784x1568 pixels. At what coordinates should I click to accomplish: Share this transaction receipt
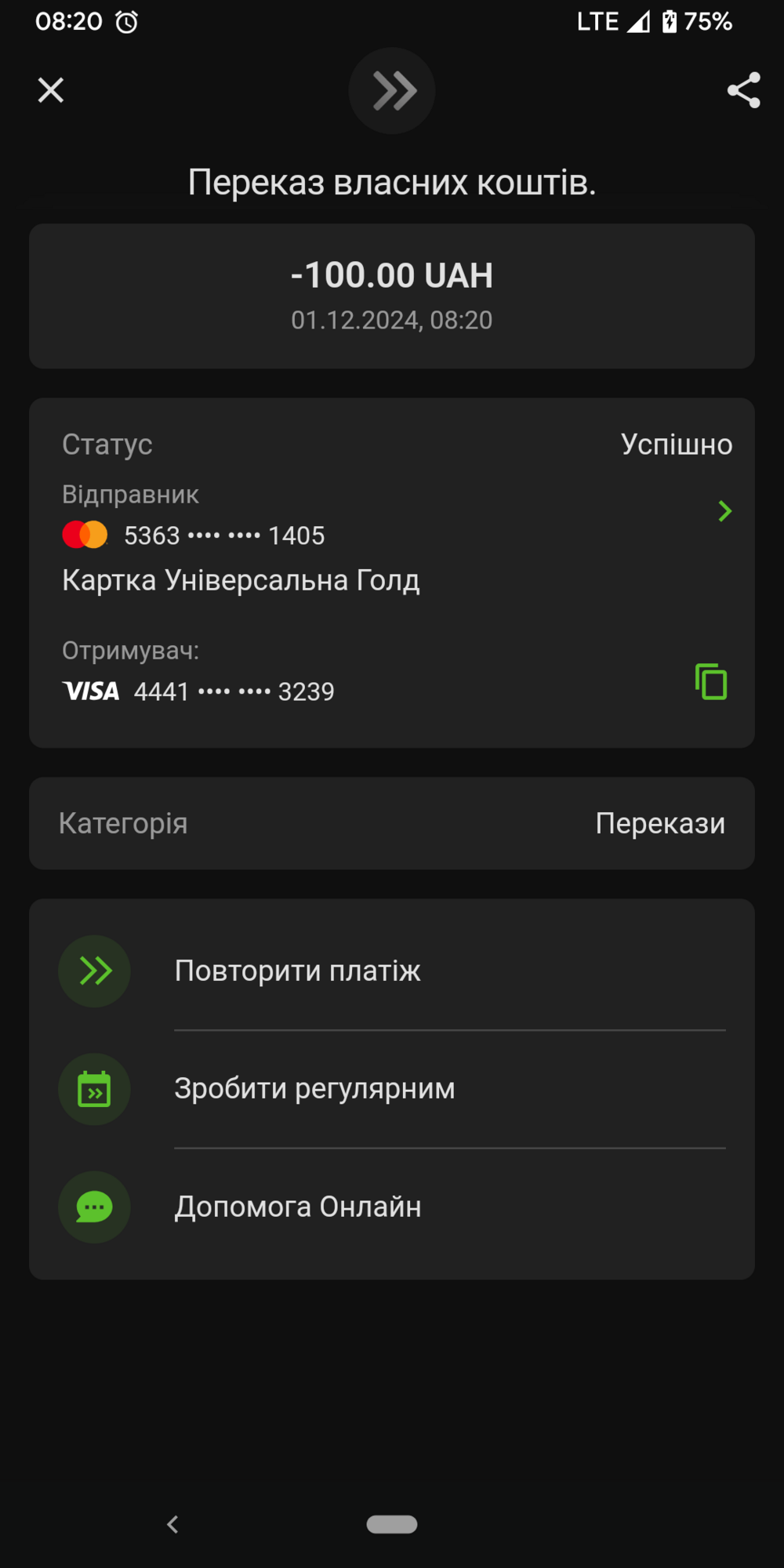(x=743, y=90)
